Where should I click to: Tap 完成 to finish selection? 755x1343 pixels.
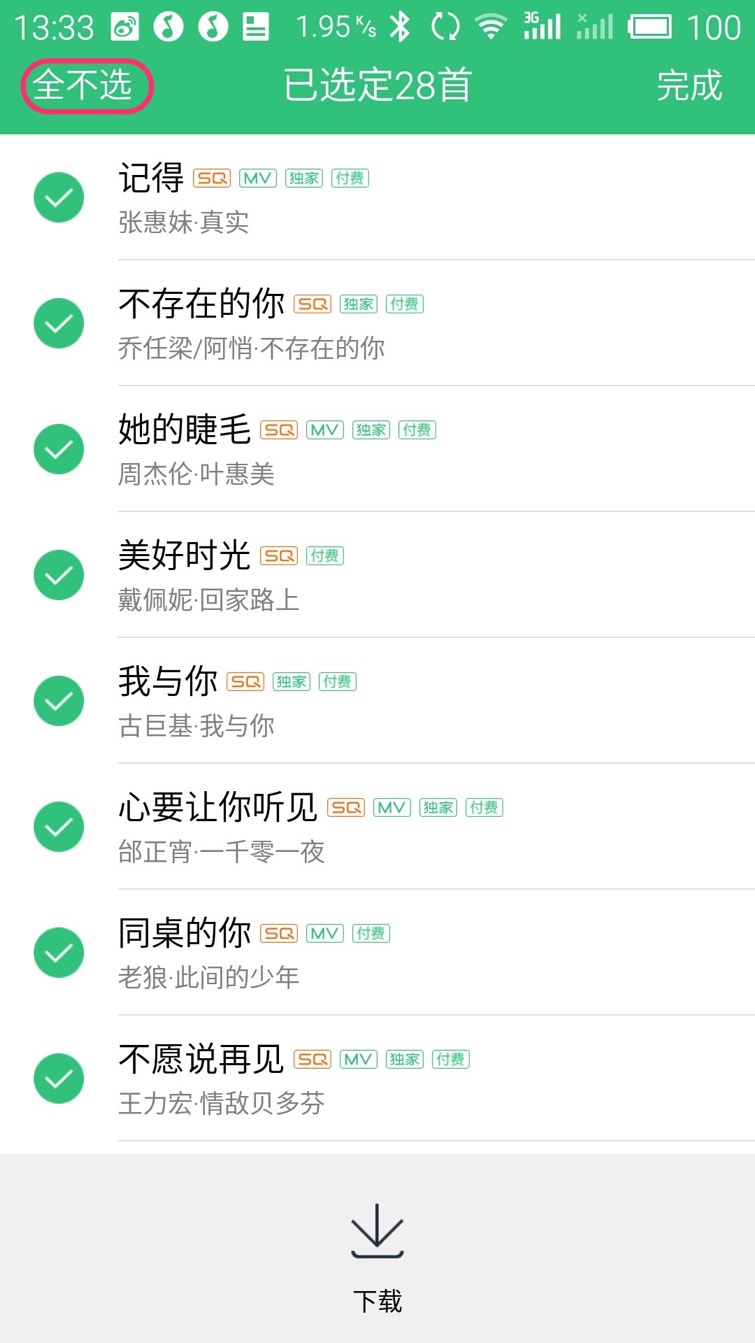click(x=688, y=86)
